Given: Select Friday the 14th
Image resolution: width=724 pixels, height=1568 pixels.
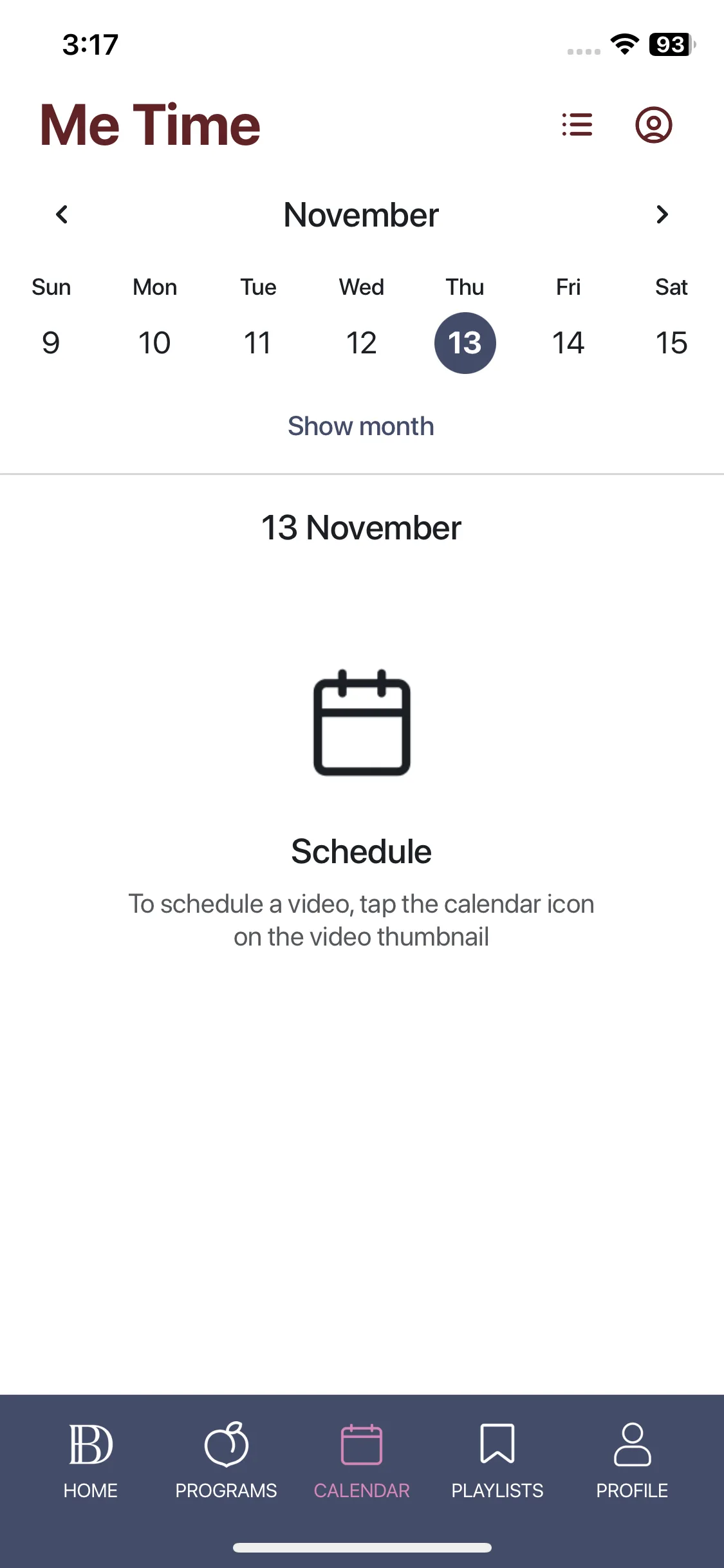Looking at the screenshot, I should coord(568,343).
